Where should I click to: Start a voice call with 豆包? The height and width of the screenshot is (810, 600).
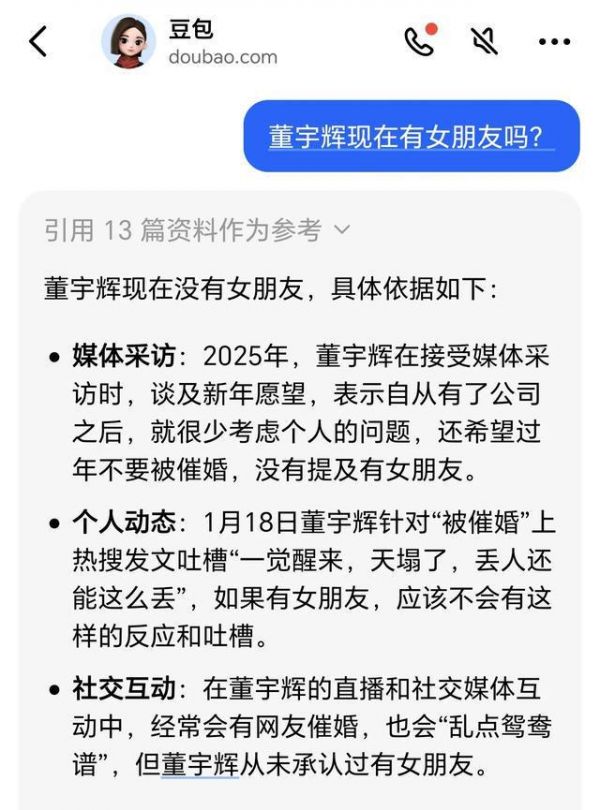419,40
